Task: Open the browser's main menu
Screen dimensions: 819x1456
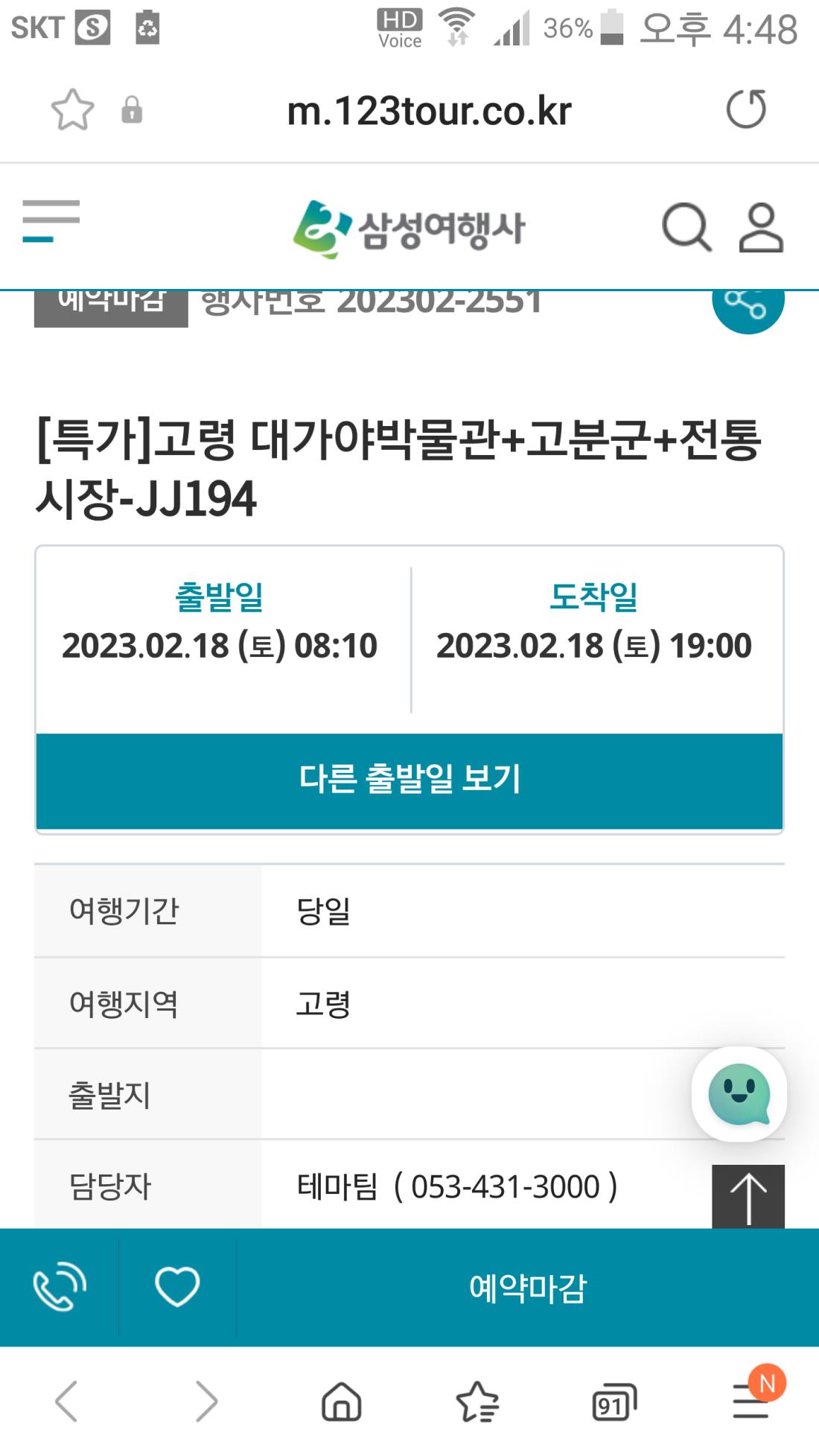Action: pos(752,1400)
